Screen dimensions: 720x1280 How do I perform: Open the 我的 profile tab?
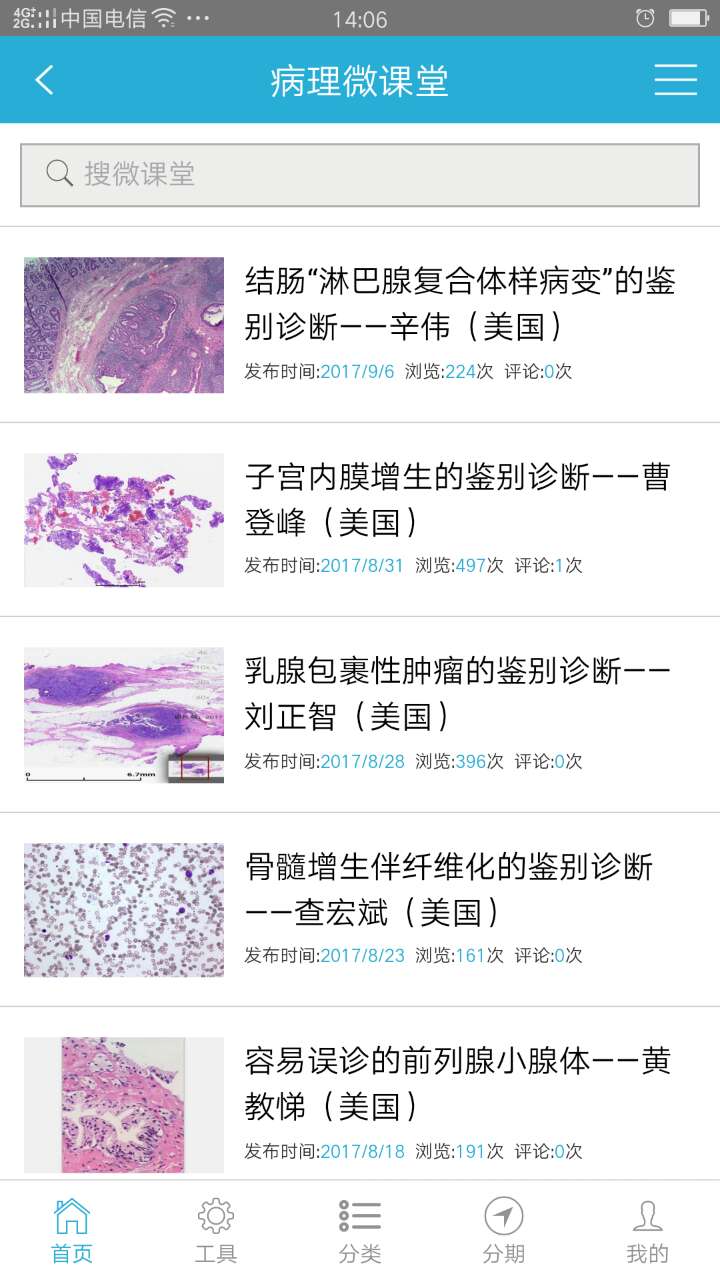pos(647,1230)
